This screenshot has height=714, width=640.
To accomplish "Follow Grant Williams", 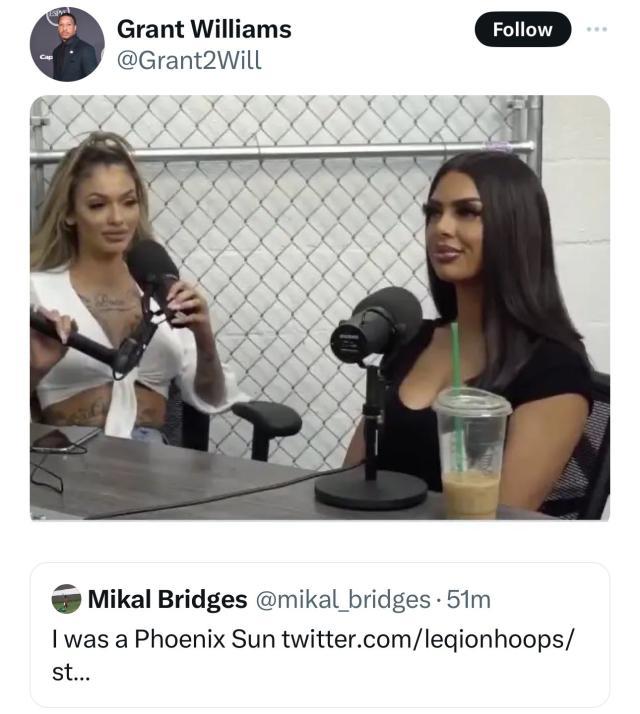I will [x=522, y=30].
